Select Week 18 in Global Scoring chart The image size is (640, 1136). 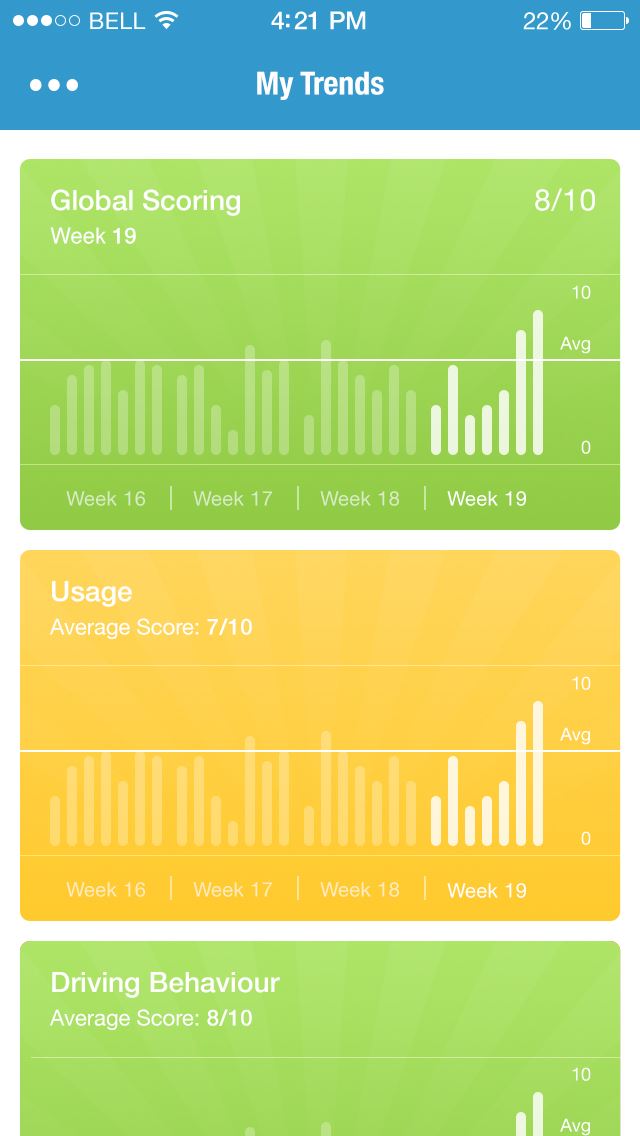coord(360,498)
